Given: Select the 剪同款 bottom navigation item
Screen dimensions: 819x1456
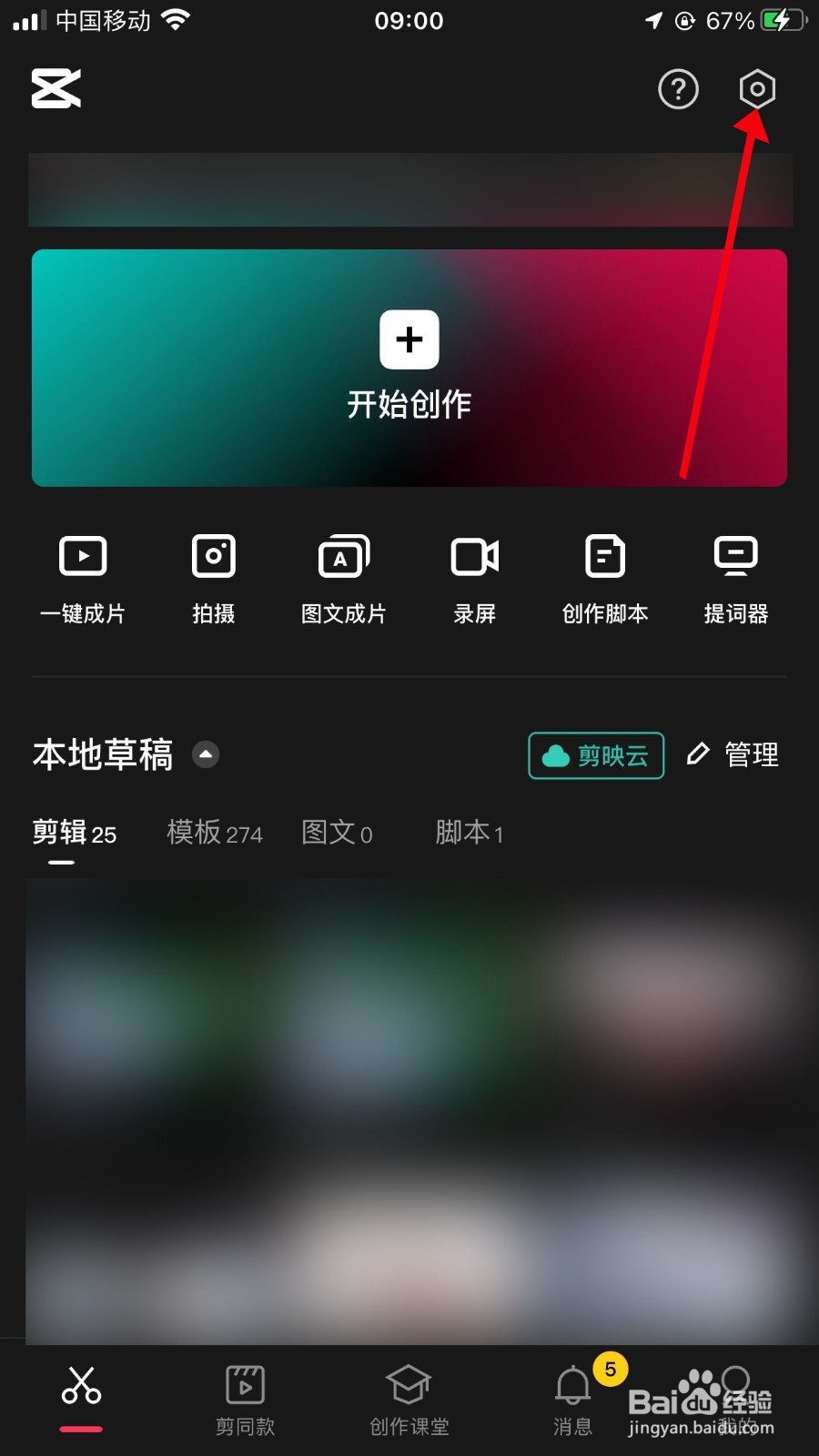Looking at the screenshot, I should click(244, 1401).
